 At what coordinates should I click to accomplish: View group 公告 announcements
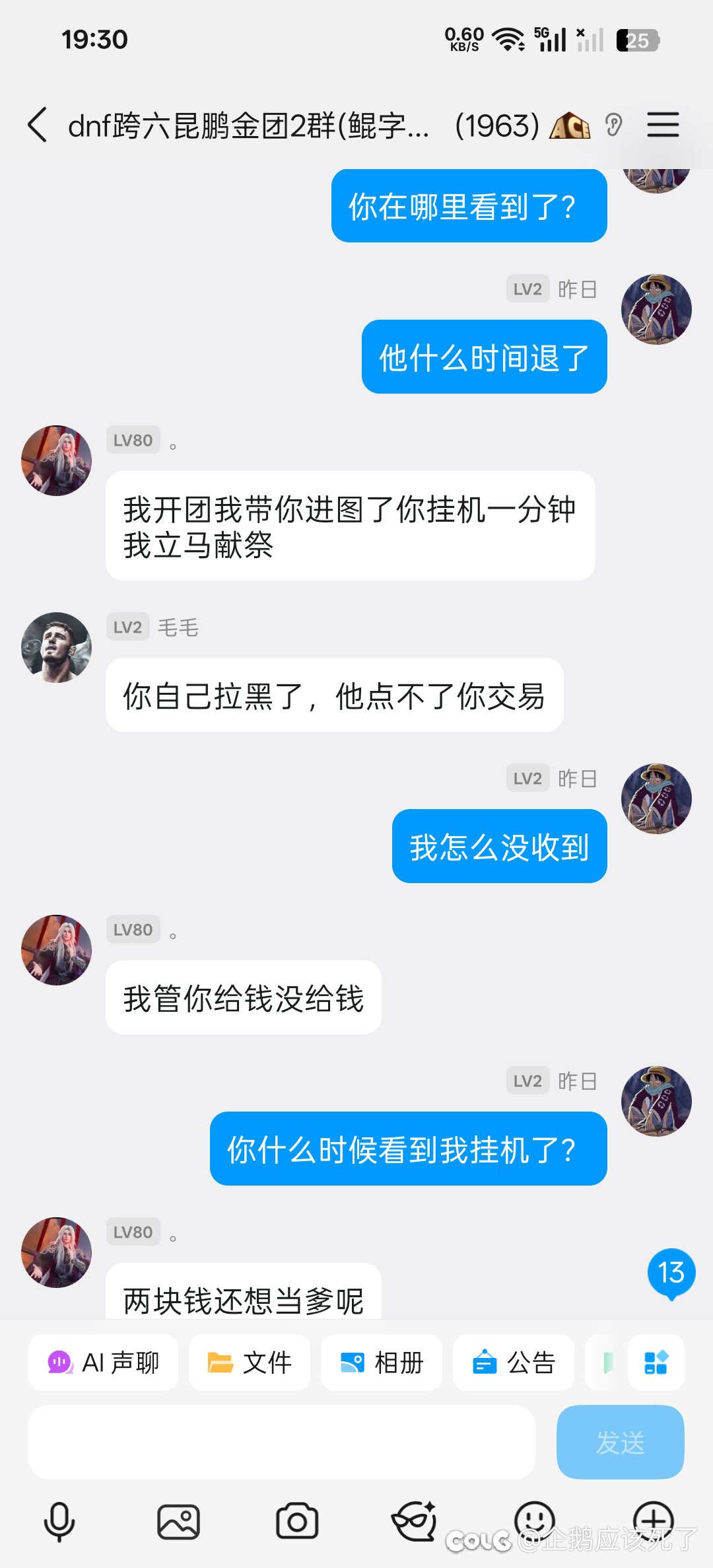pos(514,1363)
